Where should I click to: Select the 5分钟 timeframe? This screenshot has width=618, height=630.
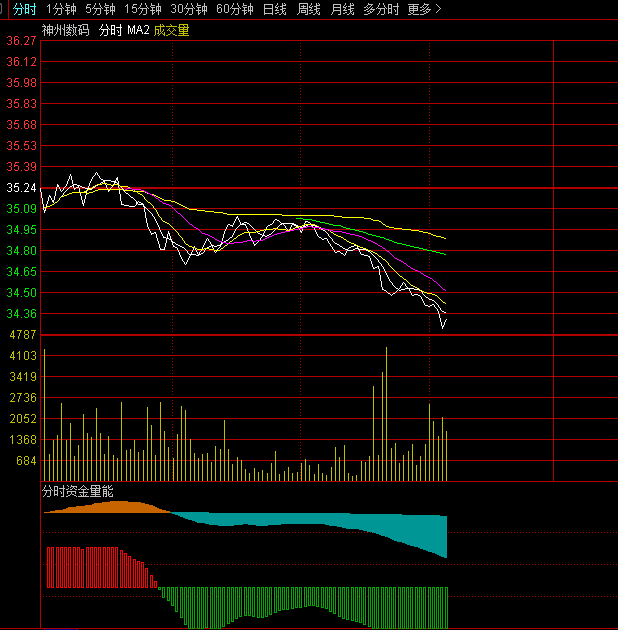pos(100,9)
